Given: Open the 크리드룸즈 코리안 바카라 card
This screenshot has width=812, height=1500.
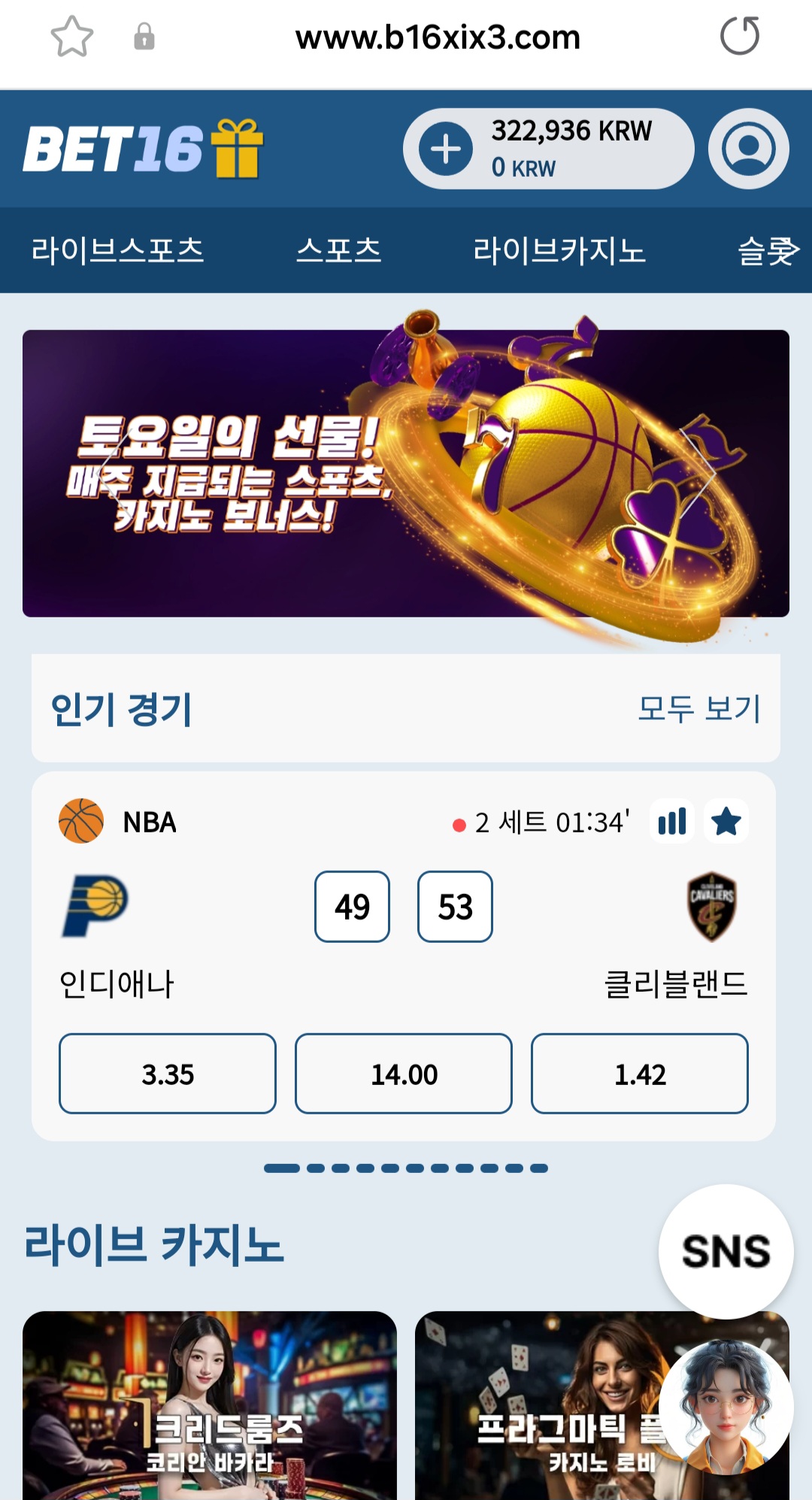Looking at the screenshot, I should 210,1405.
